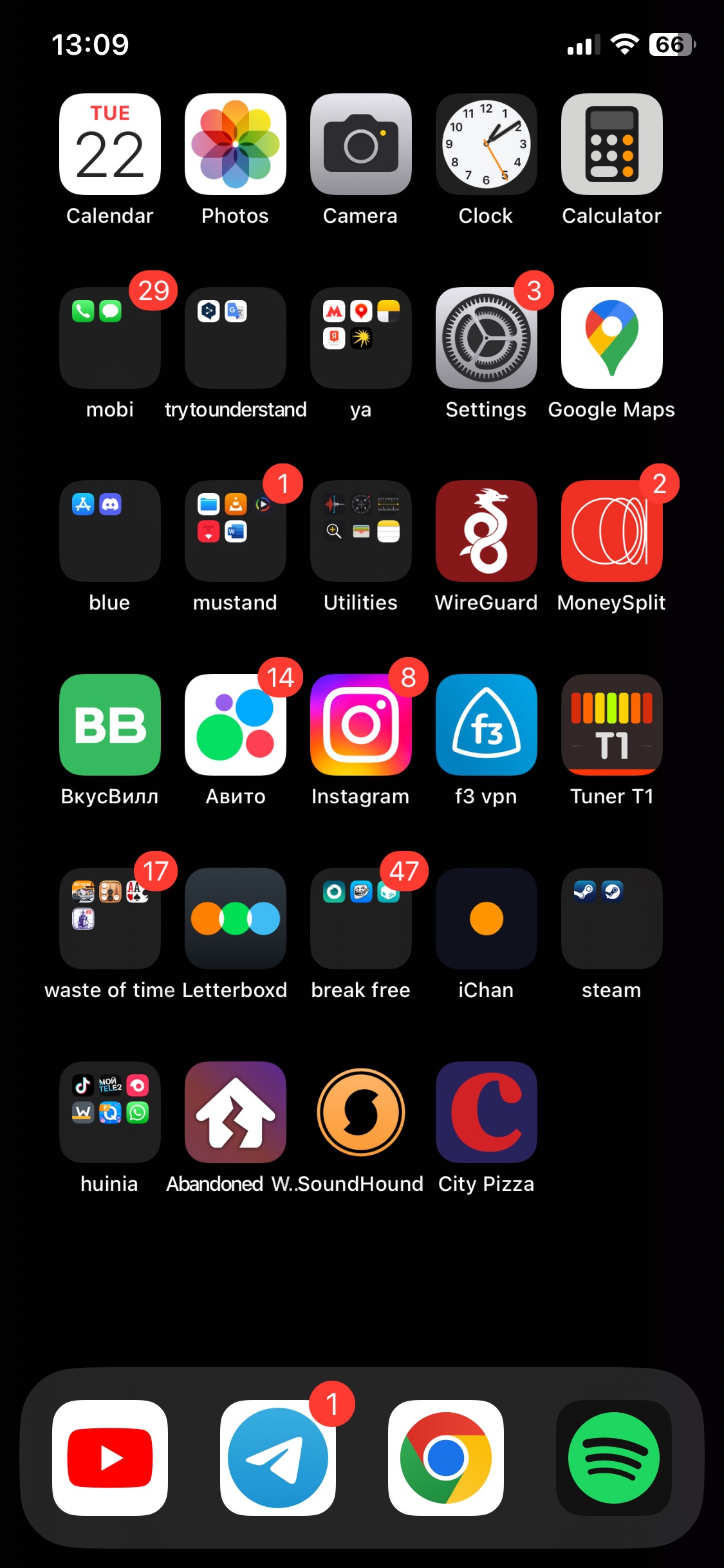Launch the Photos app

tap(236, 144)
